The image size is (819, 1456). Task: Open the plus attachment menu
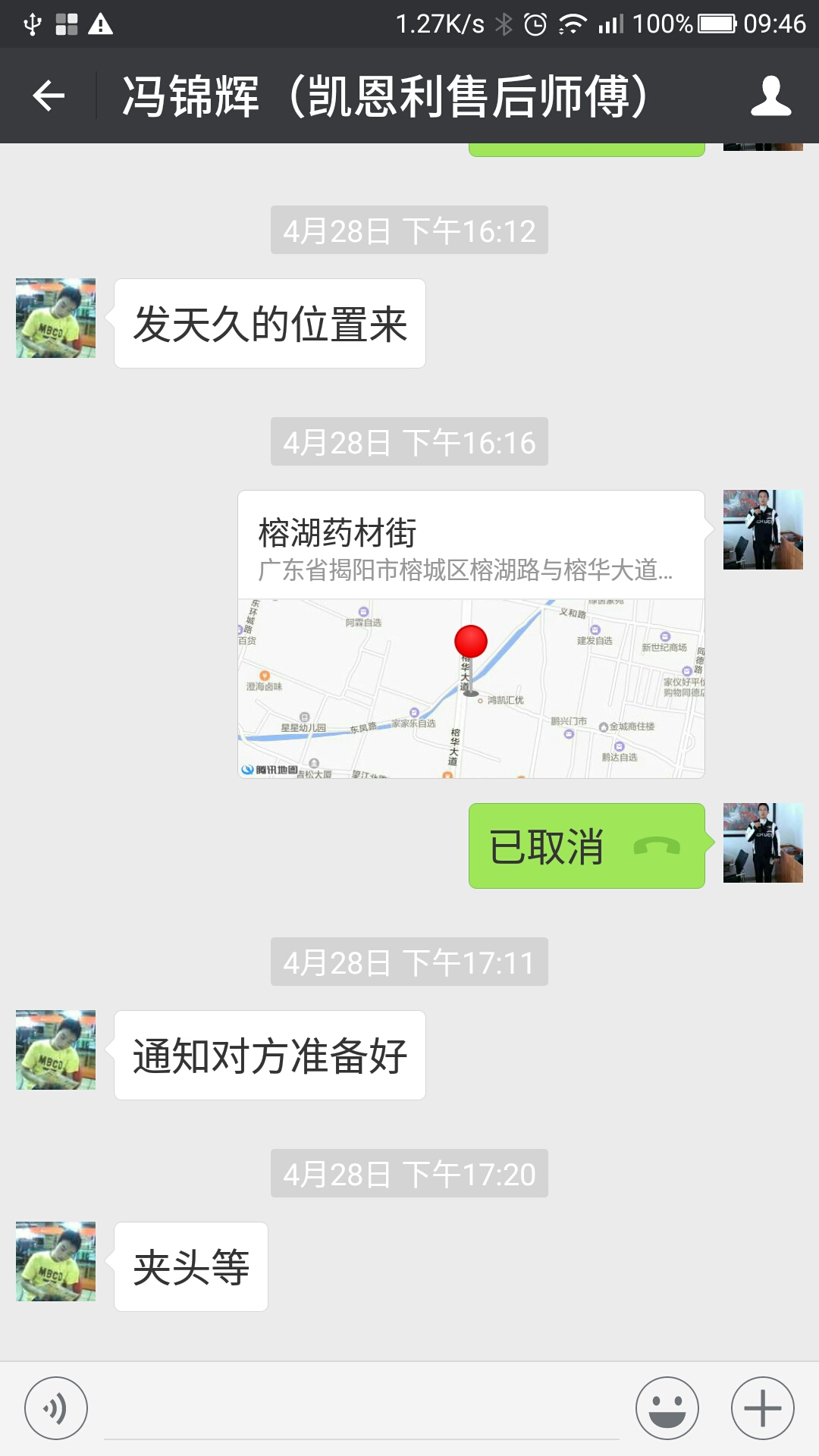762,1408
